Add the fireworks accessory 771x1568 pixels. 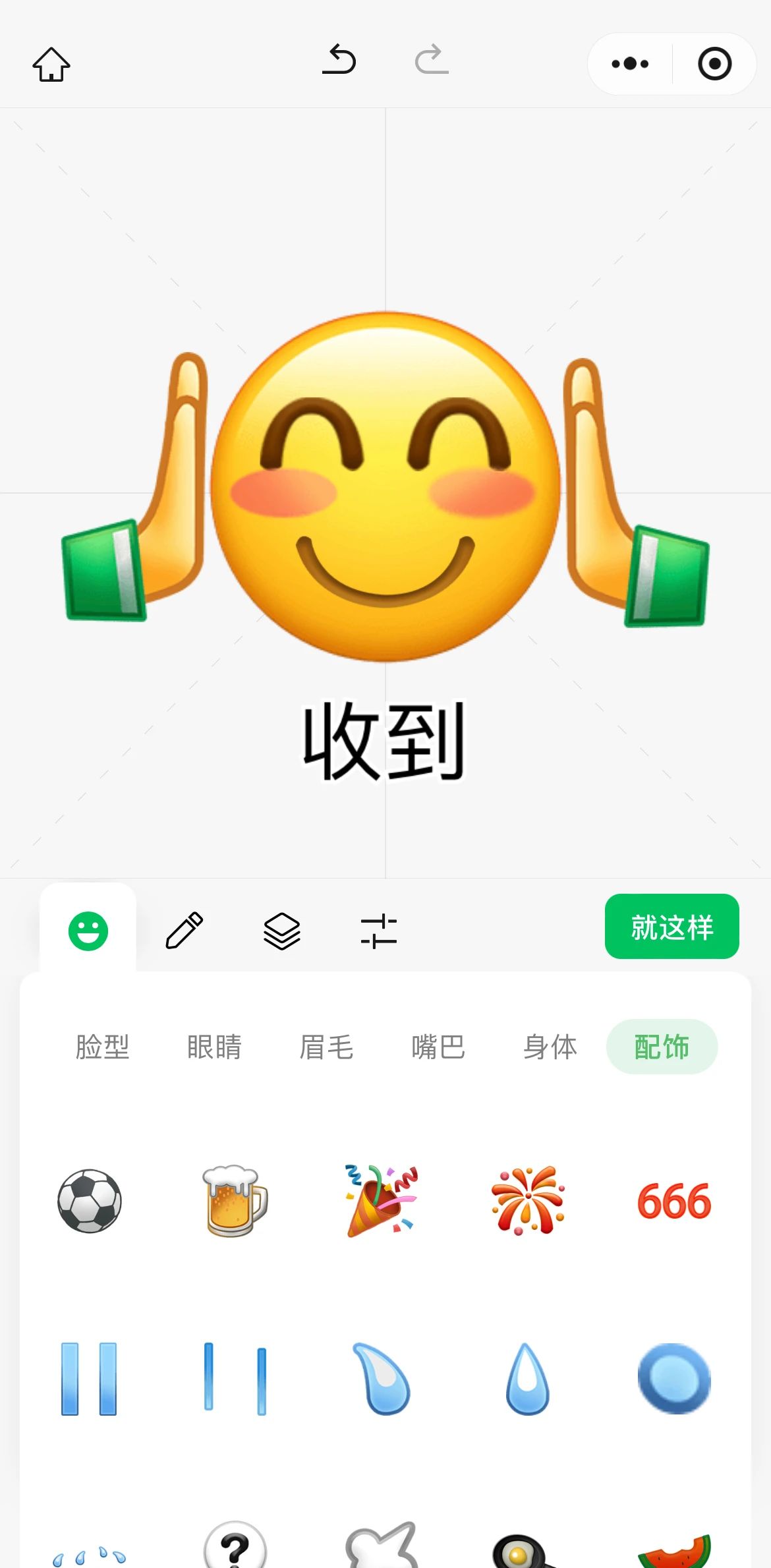[x=528, y=1201]
